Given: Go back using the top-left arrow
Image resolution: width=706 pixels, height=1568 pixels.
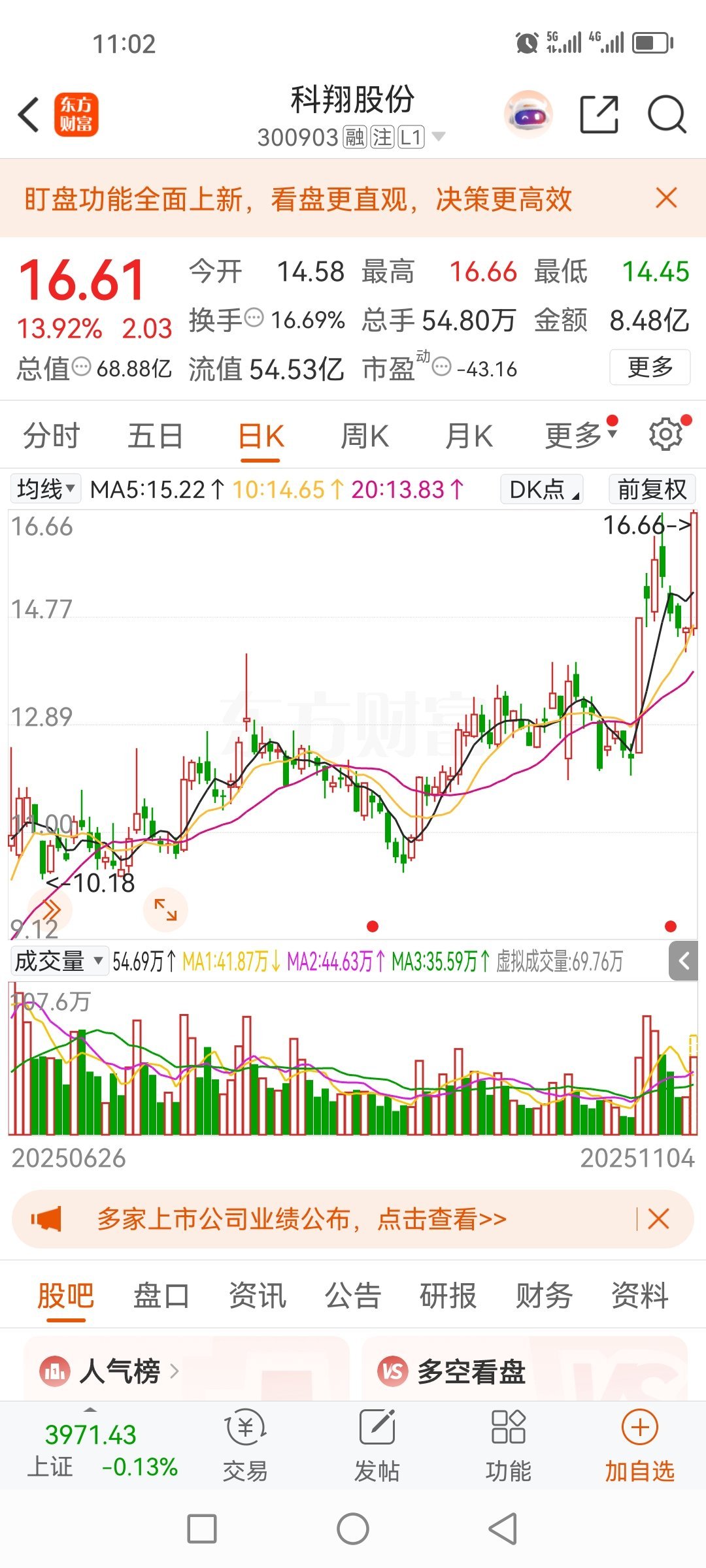Looking at the screenshot, I should click(x=29, y=115).
